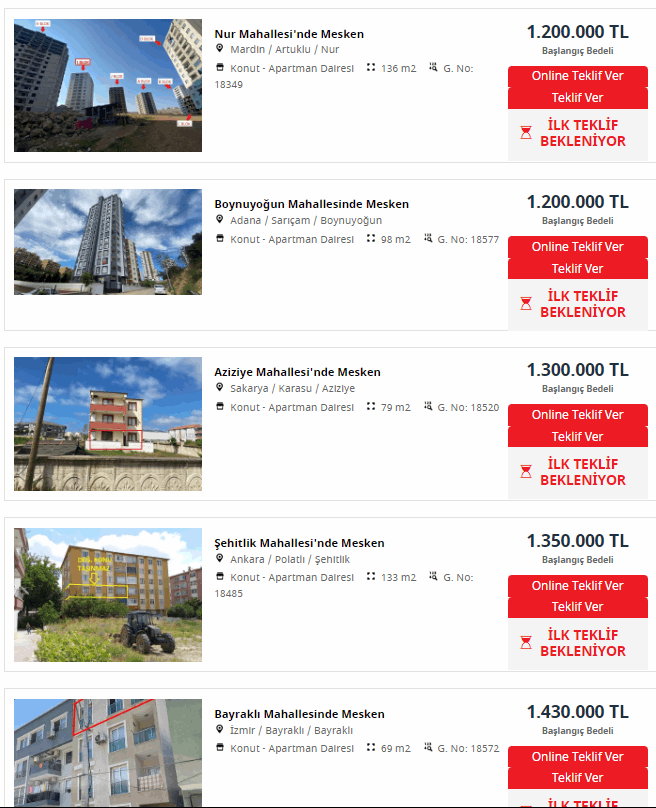Screen dimensions: 656x808
Task: Open the Boynuyoğun Mahallesinde Mesken listing
Action: [x=311, y=204]
